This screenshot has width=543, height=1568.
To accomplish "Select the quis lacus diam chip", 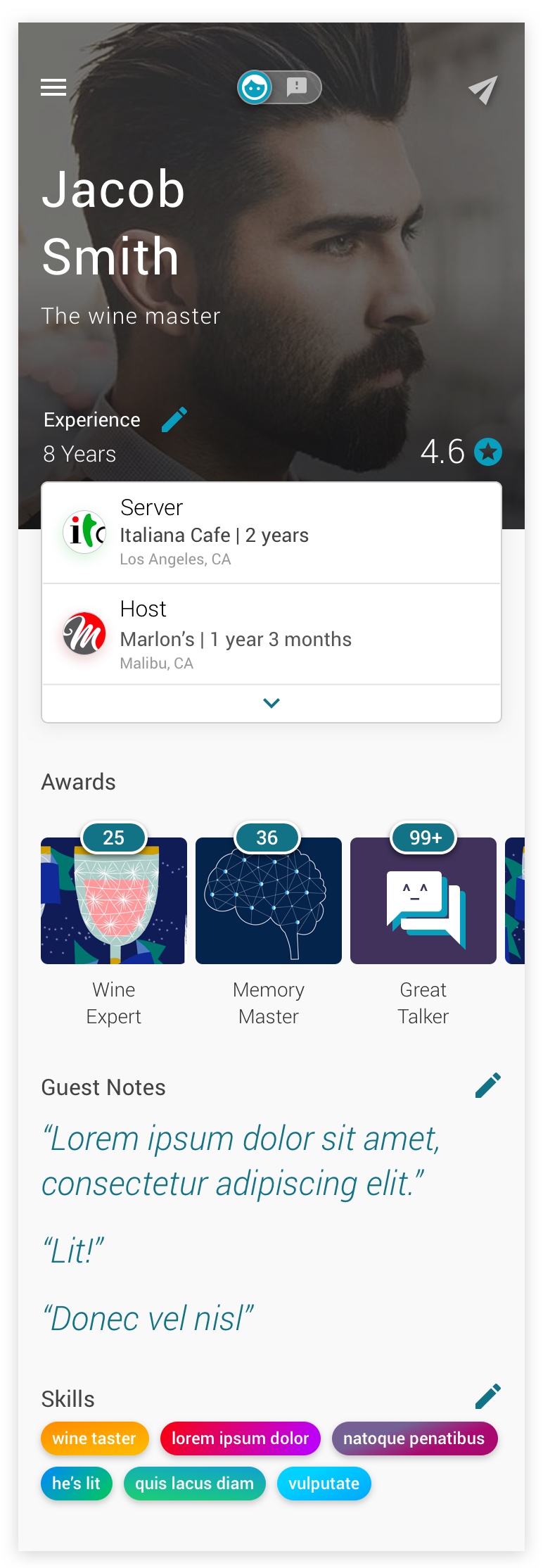I will point(194,1484).
